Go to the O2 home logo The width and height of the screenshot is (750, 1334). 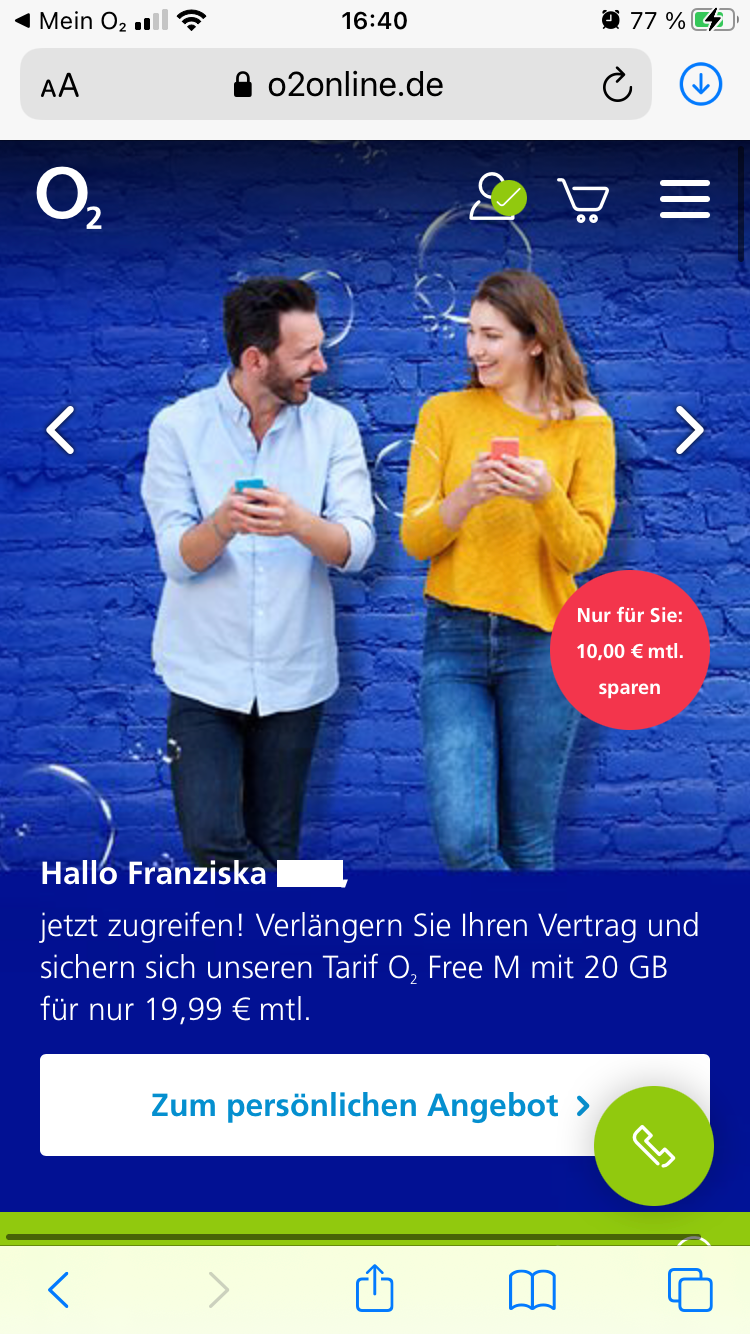(x=69, y=199)
